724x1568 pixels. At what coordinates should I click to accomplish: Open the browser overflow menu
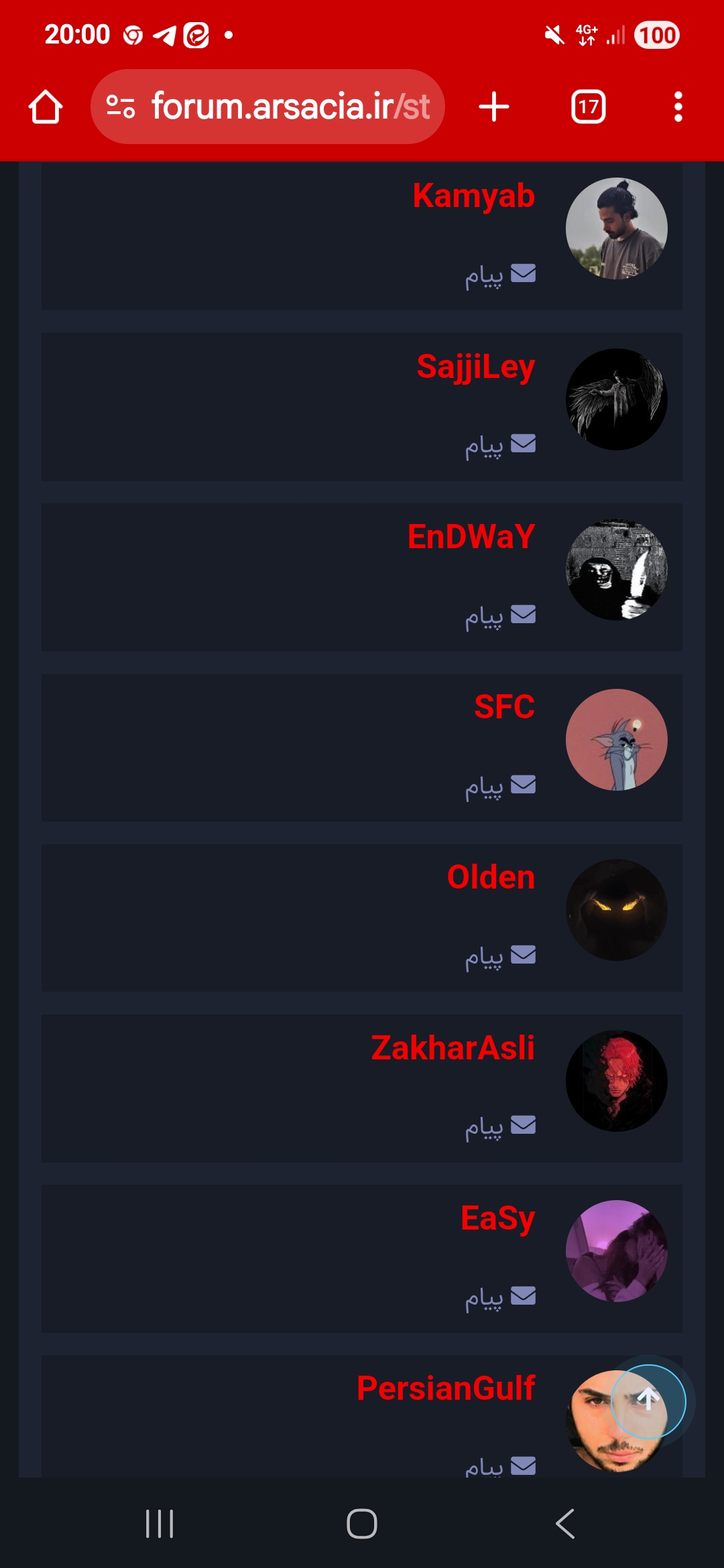pyautogui.click(x=678, y=107)
